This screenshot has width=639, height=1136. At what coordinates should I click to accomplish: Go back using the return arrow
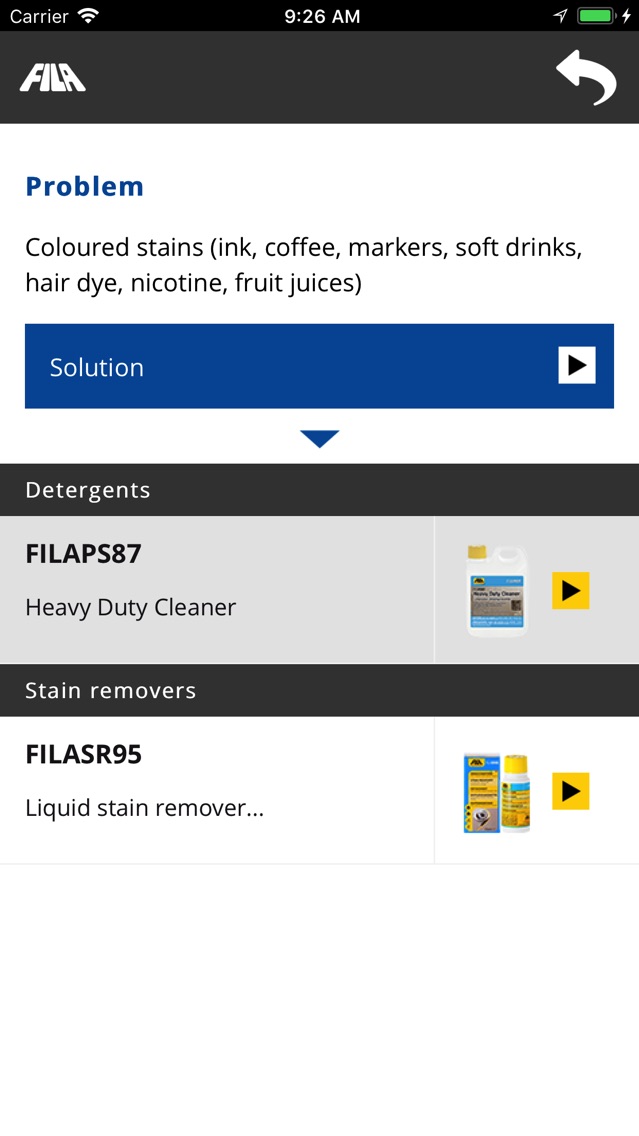pyautogui.click(x=586, y=78)
